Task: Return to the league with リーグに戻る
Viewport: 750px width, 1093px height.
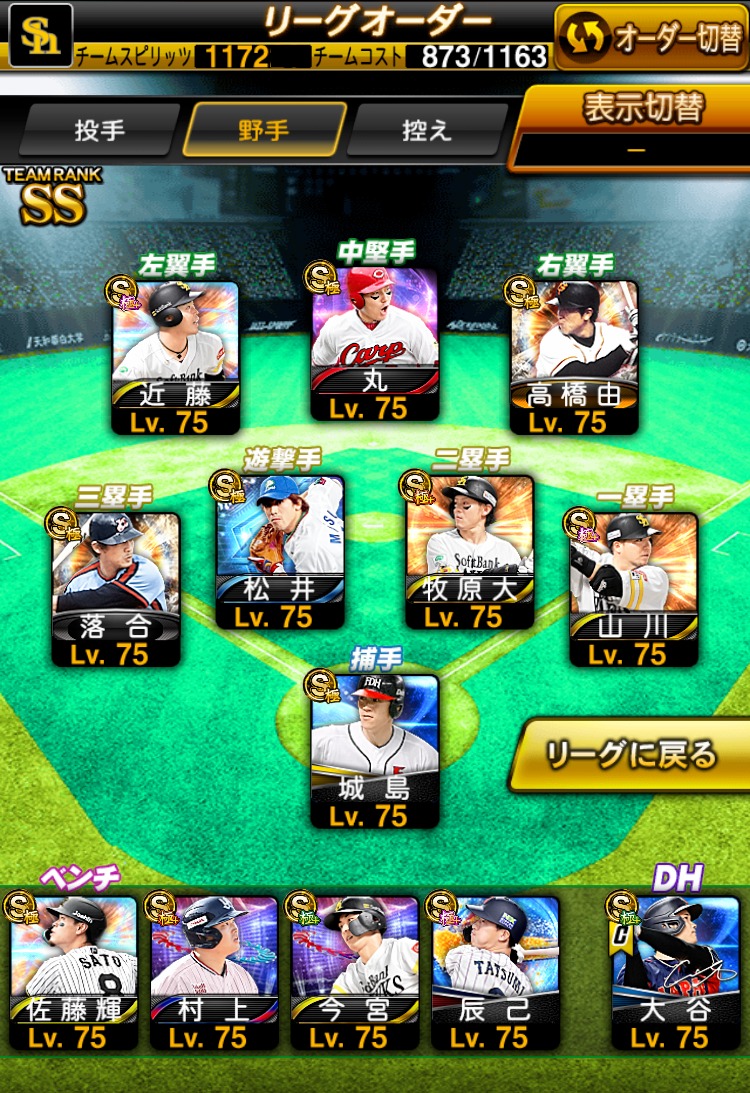Action: pos(630,755)
